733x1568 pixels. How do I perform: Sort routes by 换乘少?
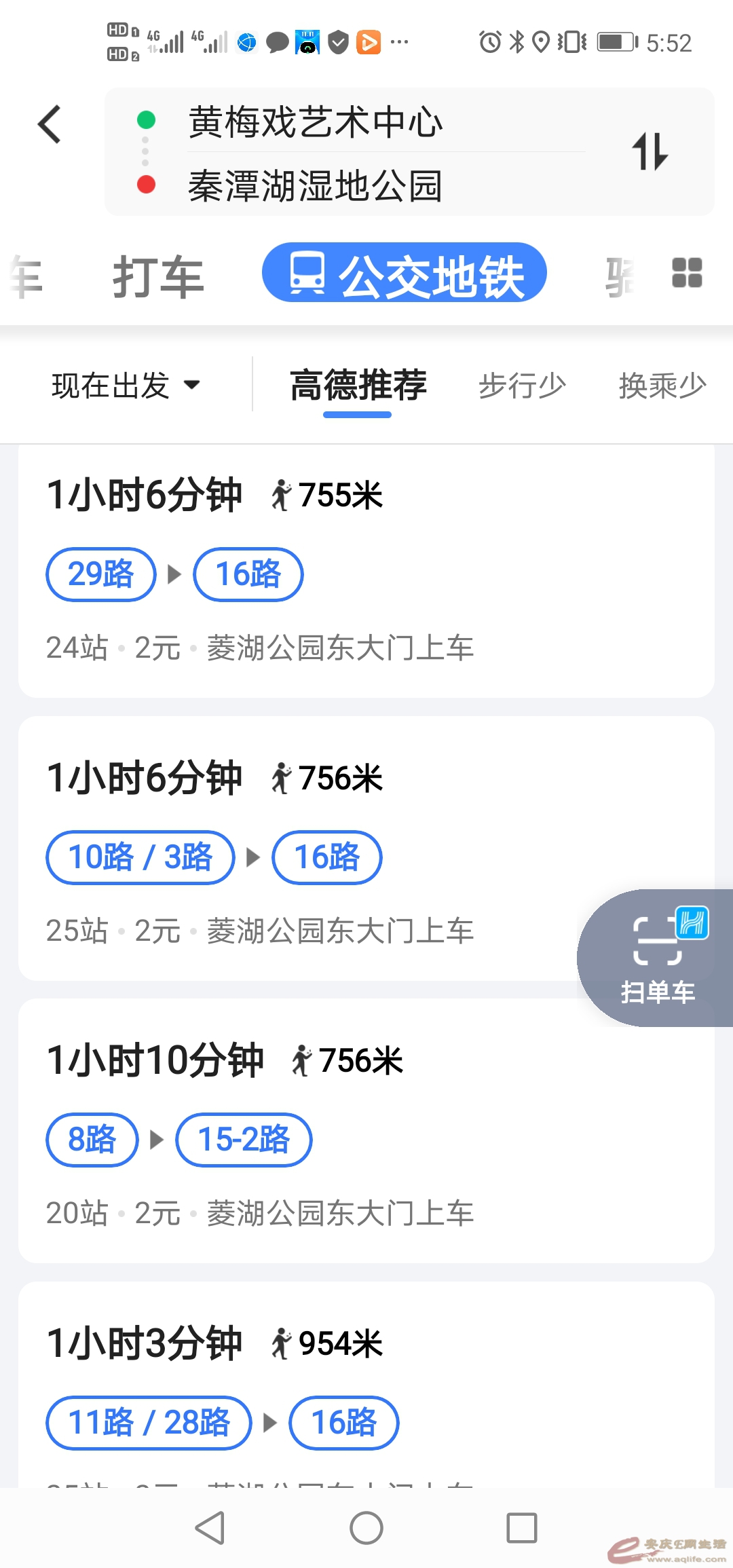(662, 386)
